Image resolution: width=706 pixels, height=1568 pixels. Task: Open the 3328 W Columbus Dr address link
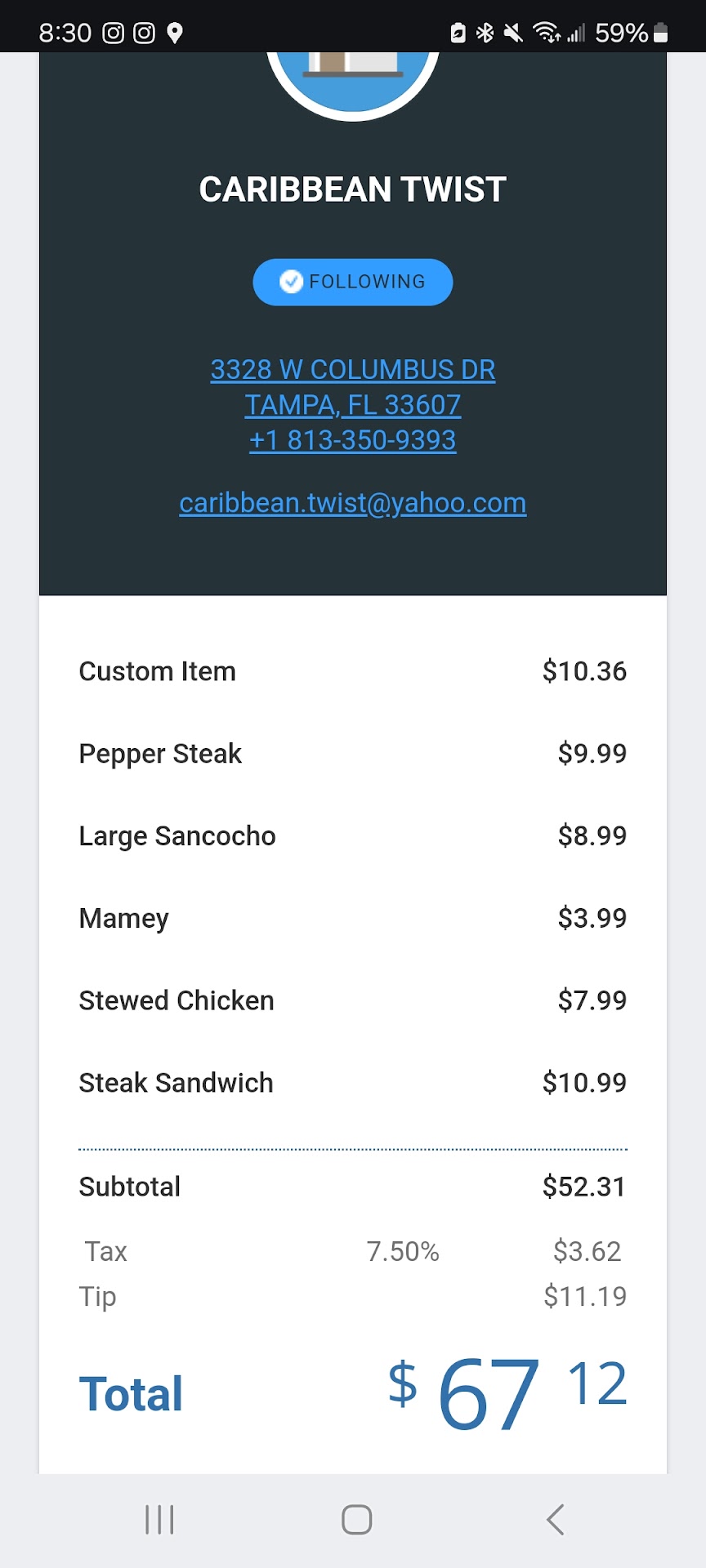point(352,371)
